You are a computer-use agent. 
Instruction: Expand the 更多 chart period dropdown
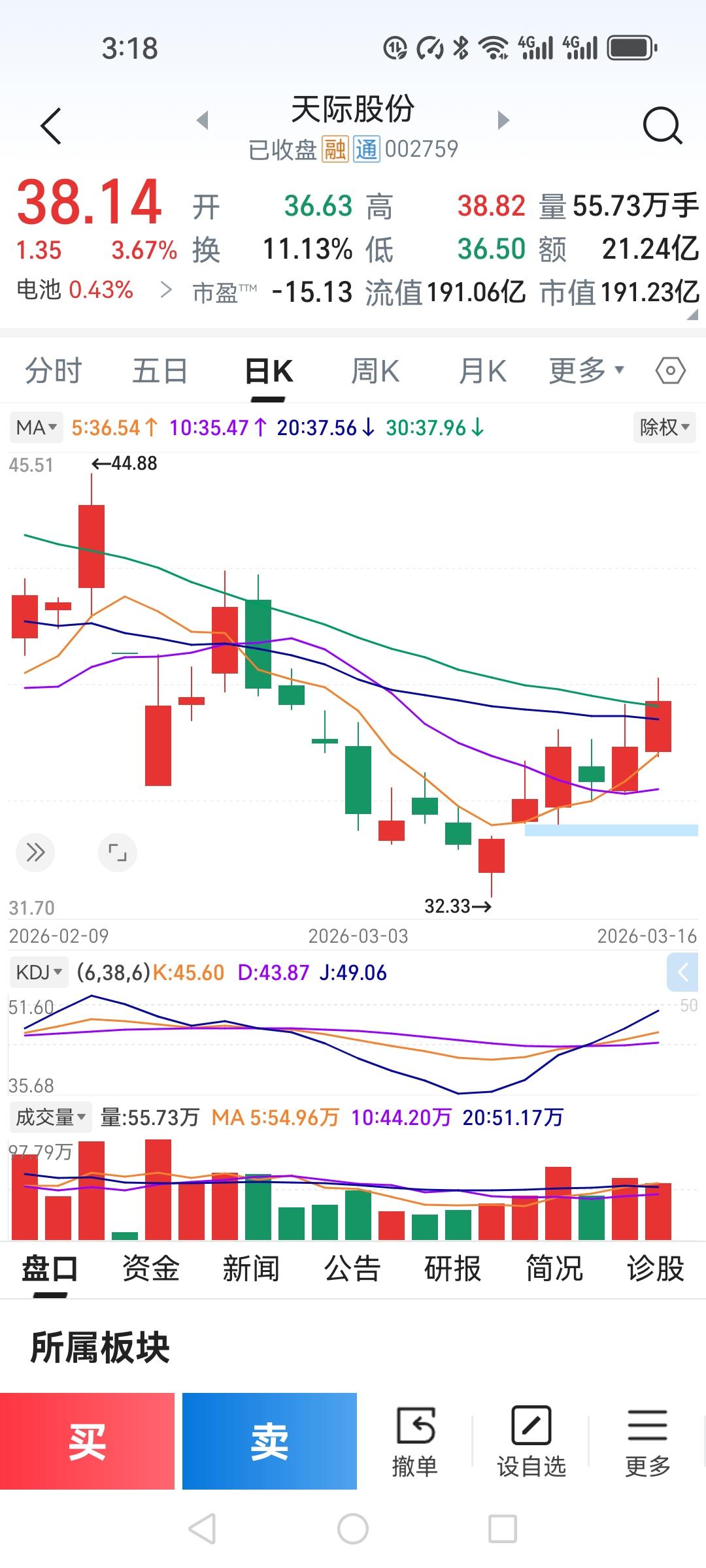[x=586, y=370]
